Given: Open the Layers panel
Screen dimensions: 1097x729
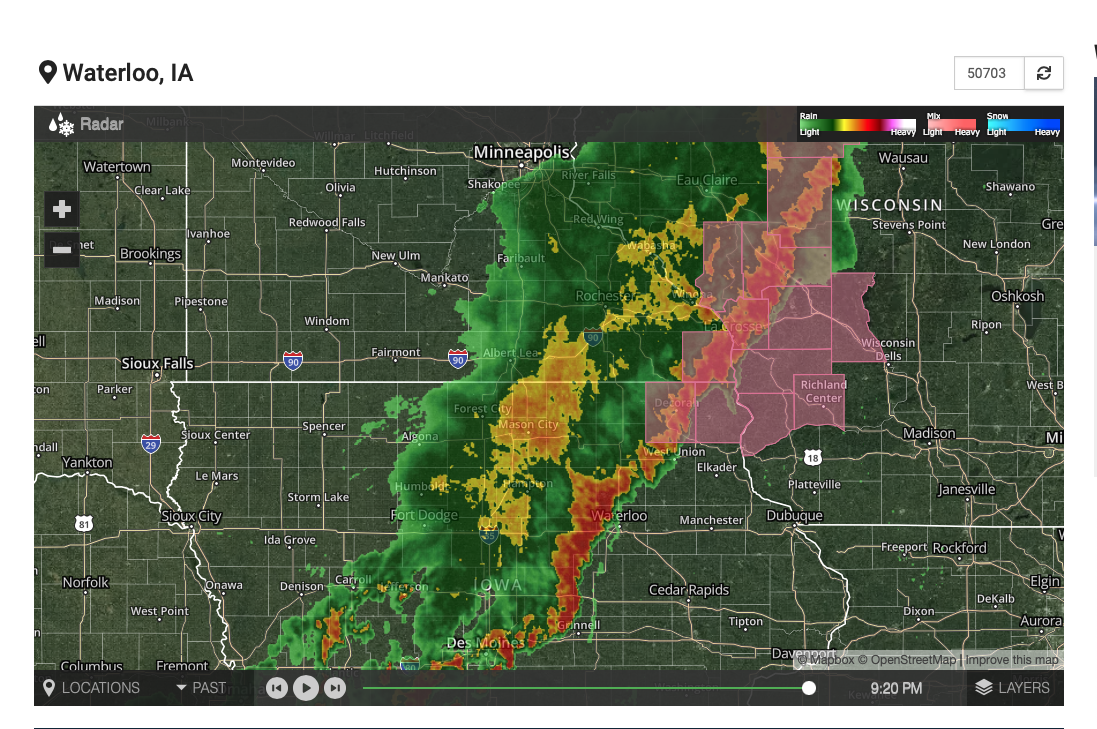Looking at the screenshot, I should pos(1013,688).
